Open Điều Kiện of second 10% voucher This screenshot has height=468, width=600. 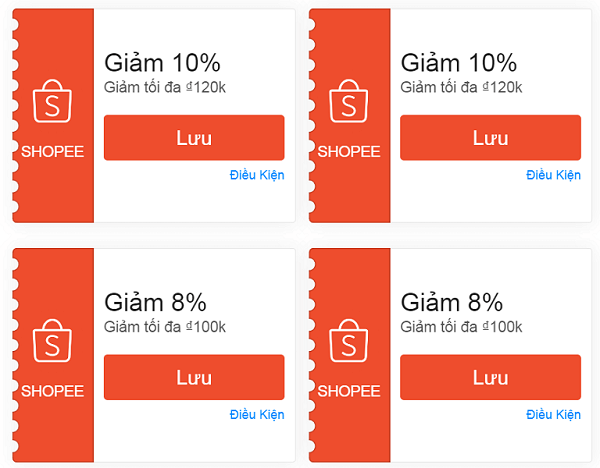[x=553, y=175]
